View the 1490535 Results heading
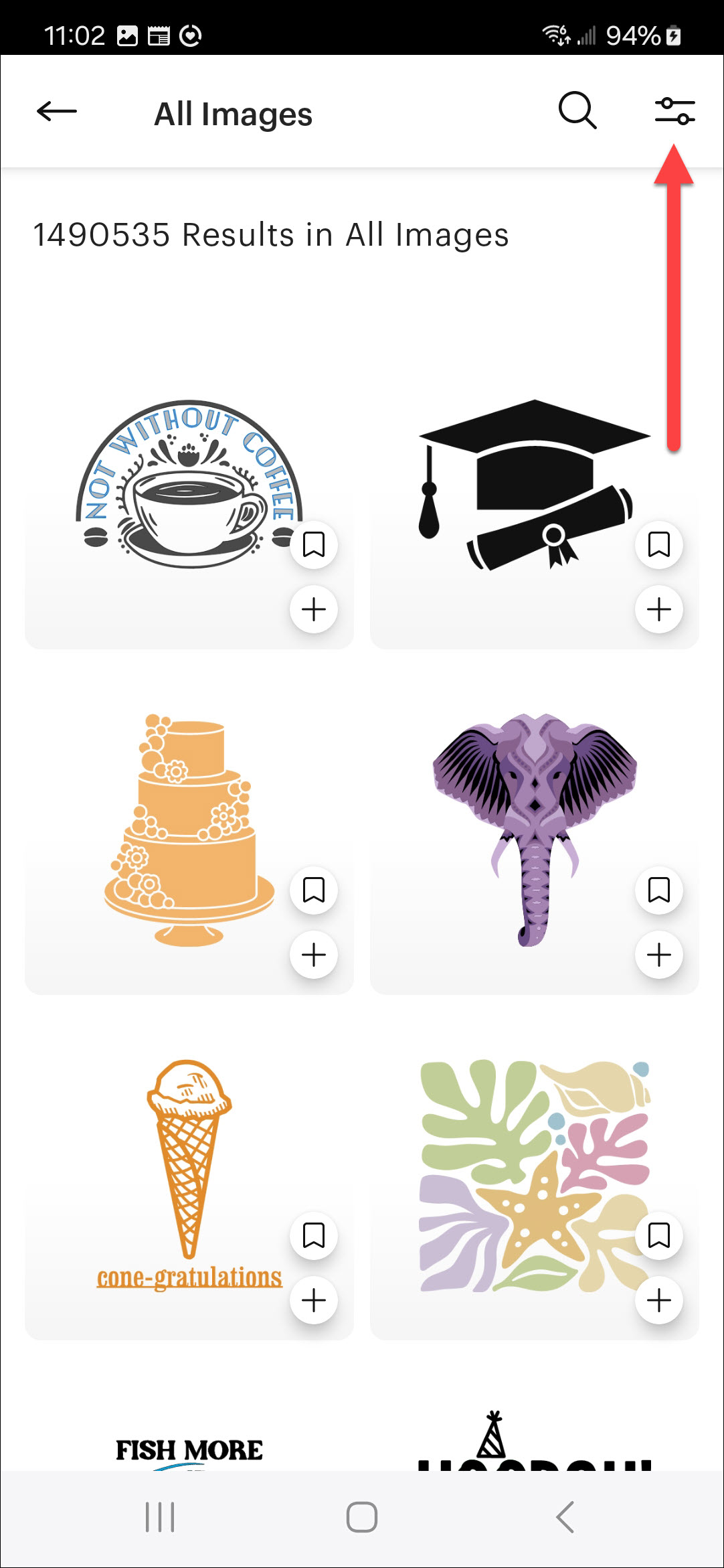This screenshot has height=1568, width=724. (x=271, y=234)
